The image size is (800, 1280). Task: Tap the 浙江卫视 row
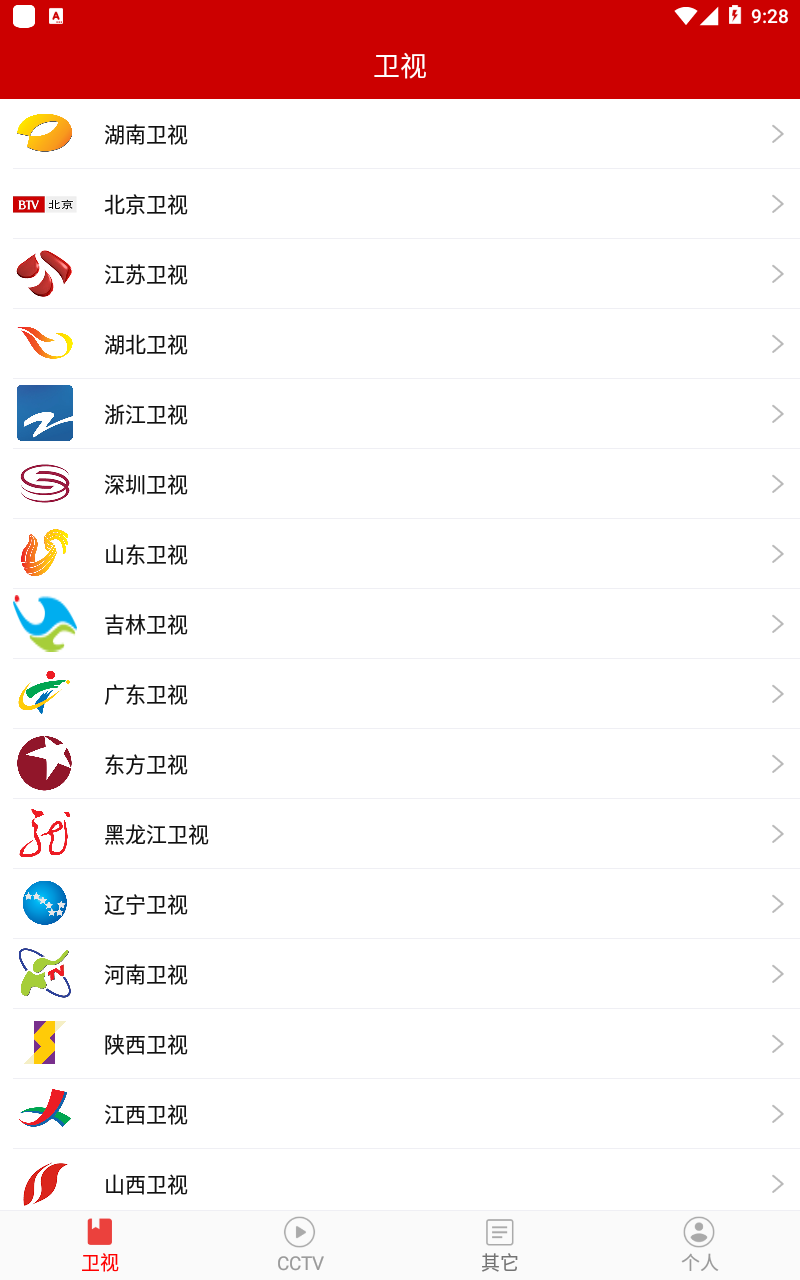[x=400, y=414]
